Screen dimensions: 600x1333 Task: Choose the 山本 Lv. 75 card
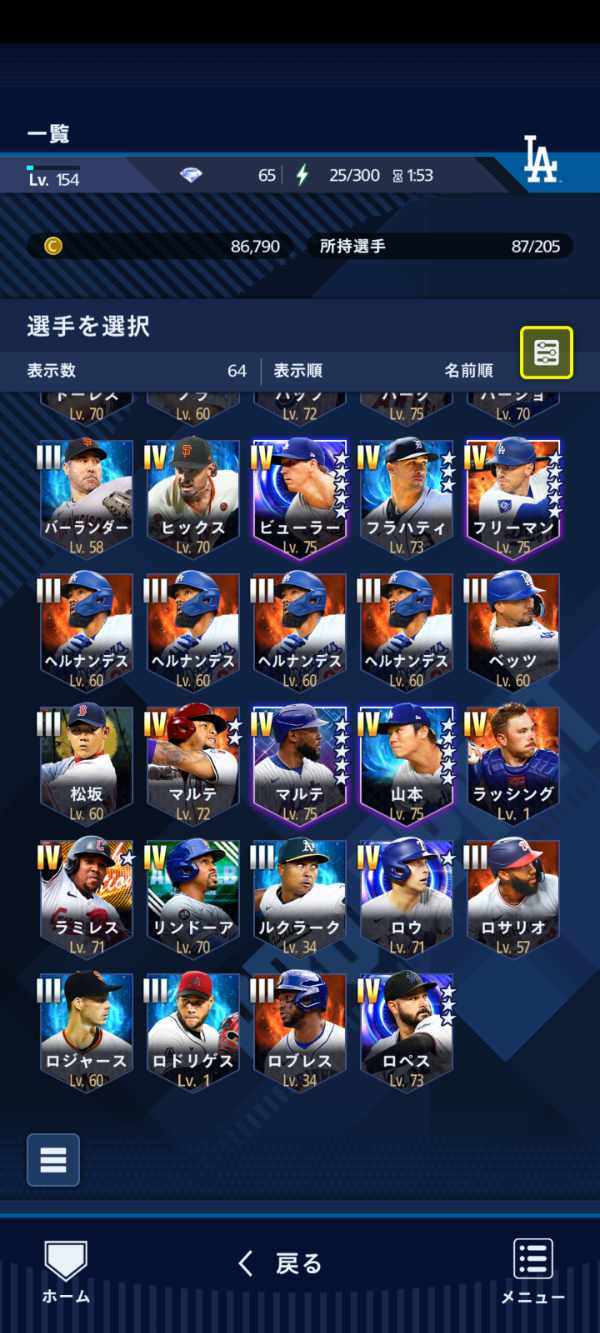point(406,764)
